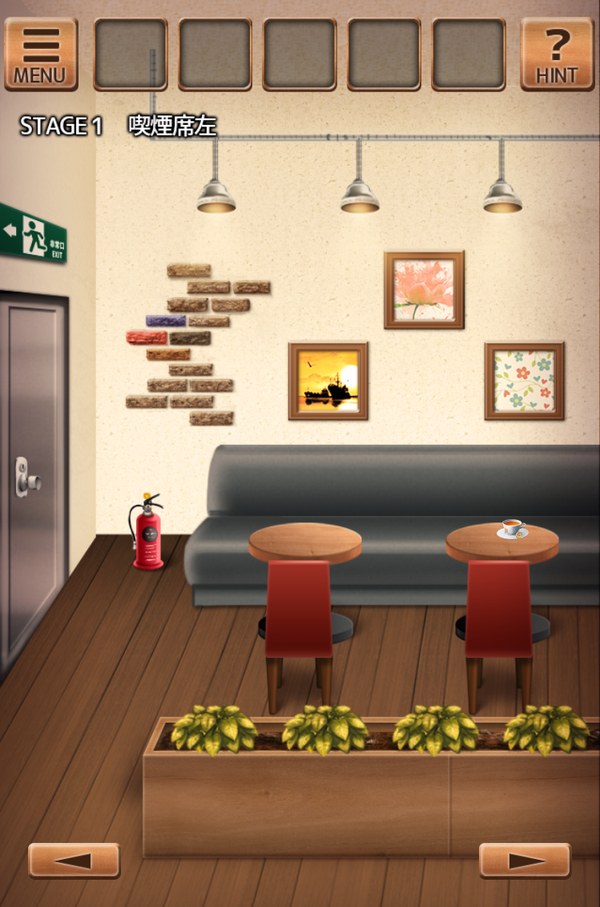This screenshot has height=907, width=600.
Task: Inspect the sunset ship painting
Action: tap(328, 380)
